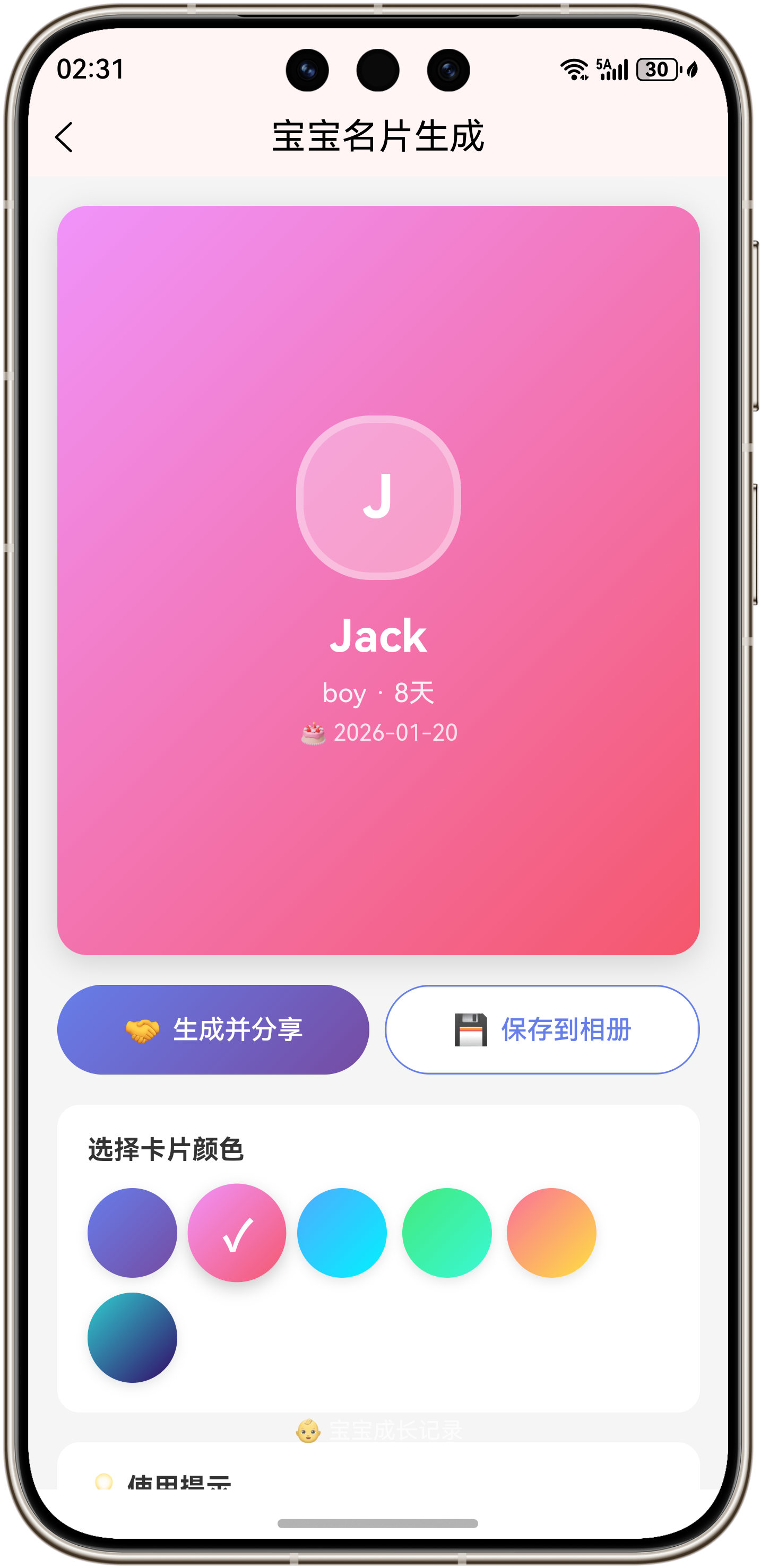Select the dark teal card color
The image size is (761, 1568).
point(132,1337)
